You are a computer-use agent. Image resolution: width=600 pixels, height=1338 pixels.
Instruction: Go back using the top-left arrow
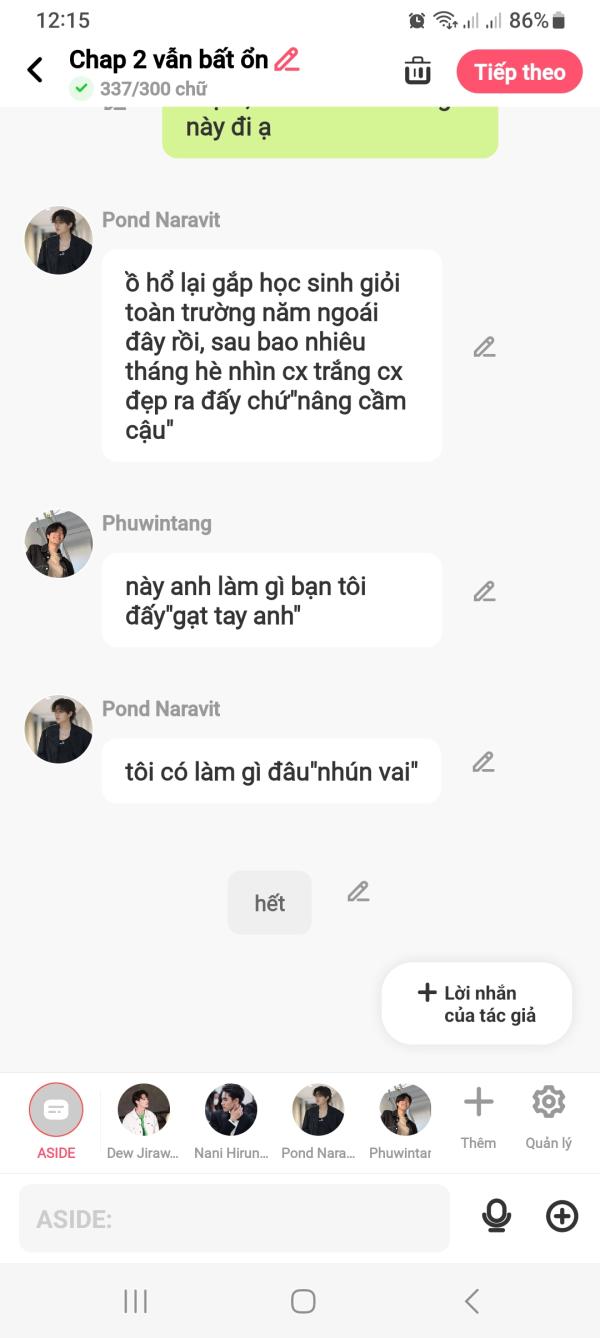(x=35, y=70)
